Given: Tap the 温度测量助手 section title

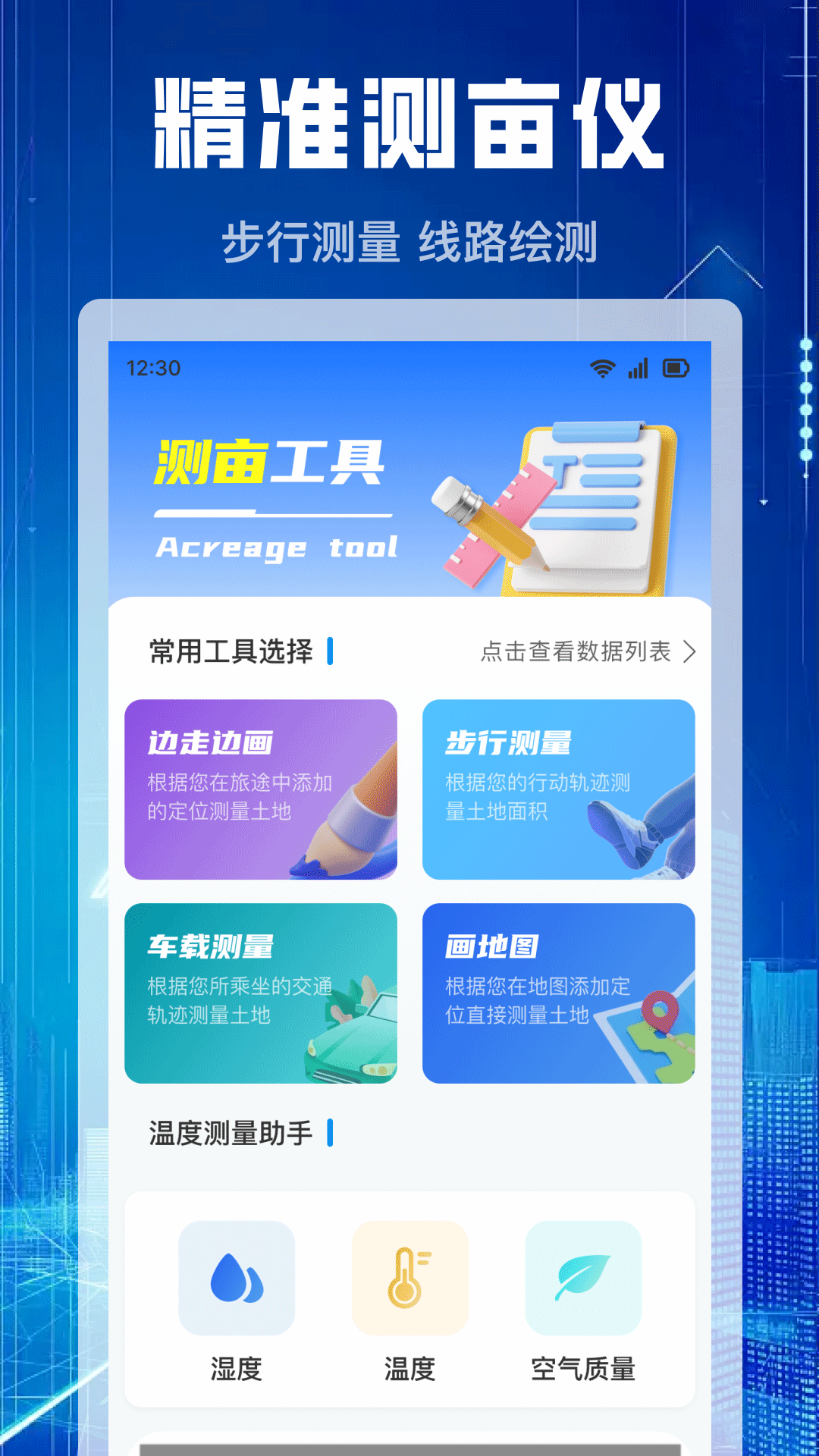Looking at the screenshot, I should (231, 1135).
